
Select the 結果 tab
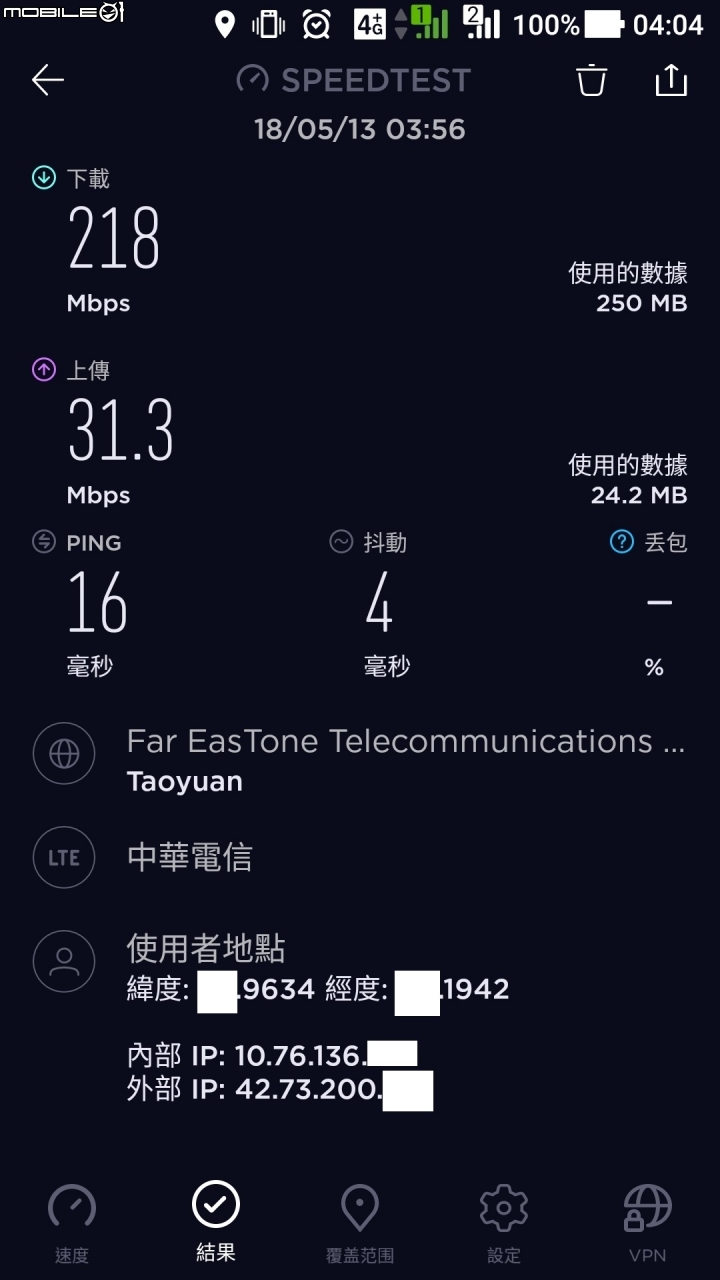click(x=216, y=1222)
